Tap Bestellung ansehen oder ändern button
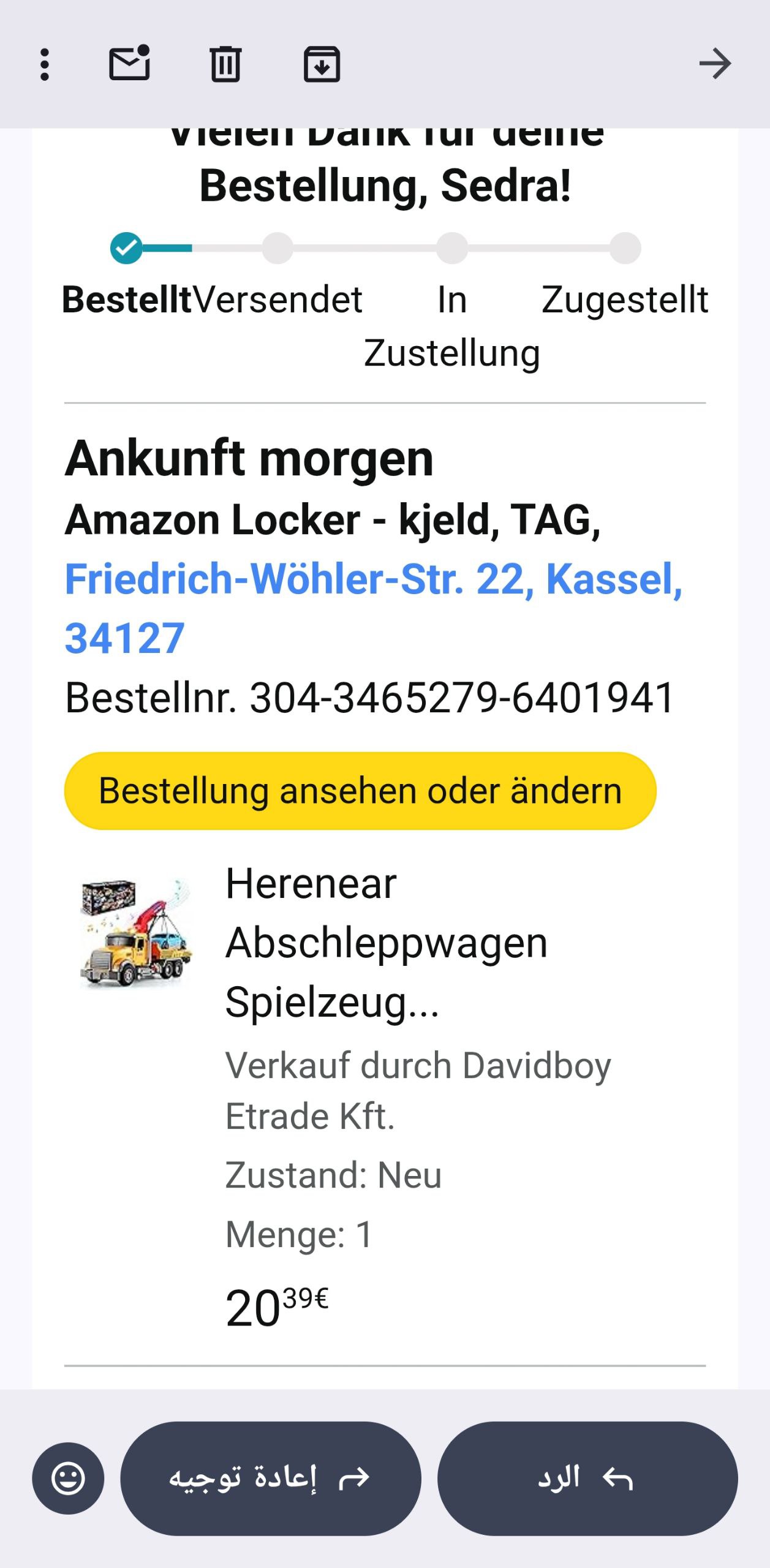Screen dimensions: 770x1568 tap(360, 791)
